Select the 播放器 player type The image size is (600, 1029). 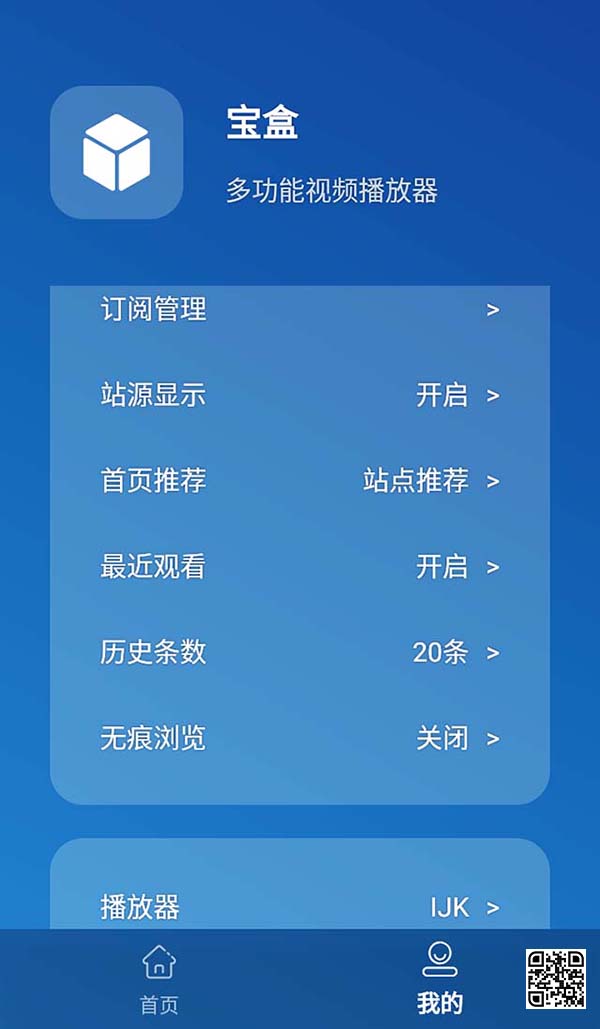pos(300,907)
